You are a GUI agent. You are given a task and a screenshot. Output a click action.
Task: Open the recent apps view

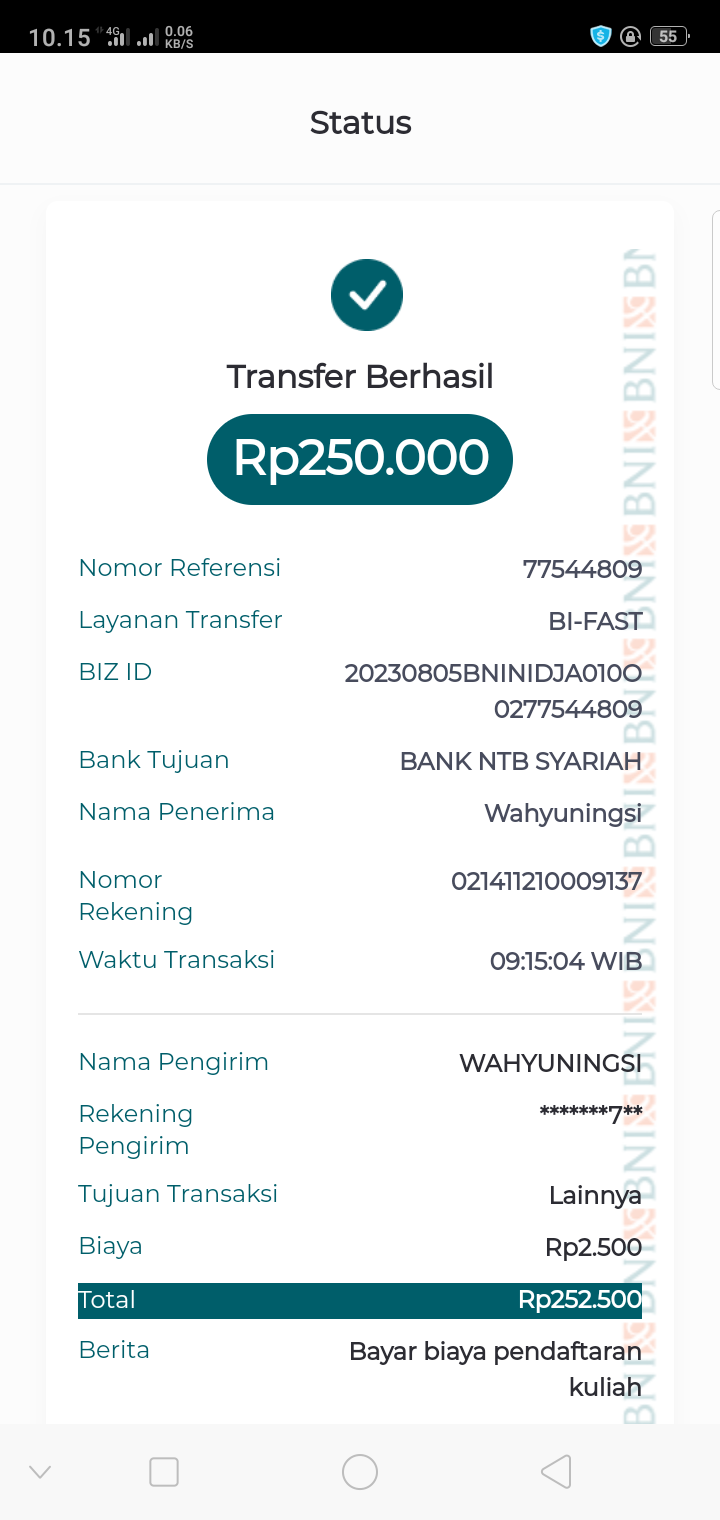pyautogui.click(x=164, y=1471)
